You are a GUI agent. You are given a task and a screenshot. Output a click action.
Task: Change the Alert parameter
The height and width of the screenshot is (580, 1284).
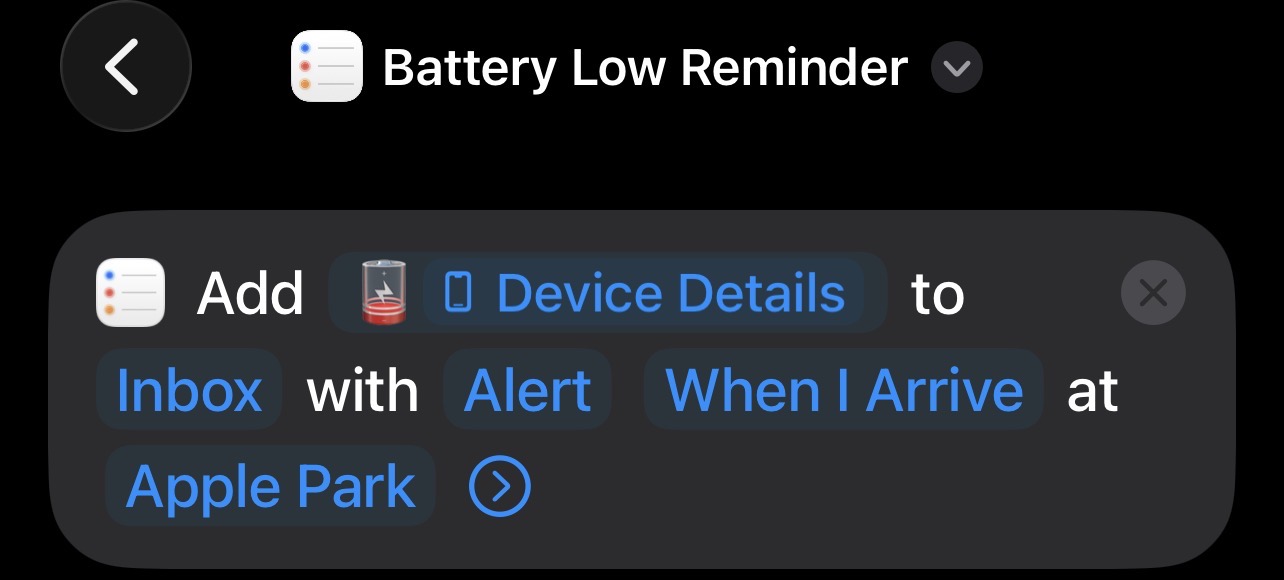(x=527, y=390)
